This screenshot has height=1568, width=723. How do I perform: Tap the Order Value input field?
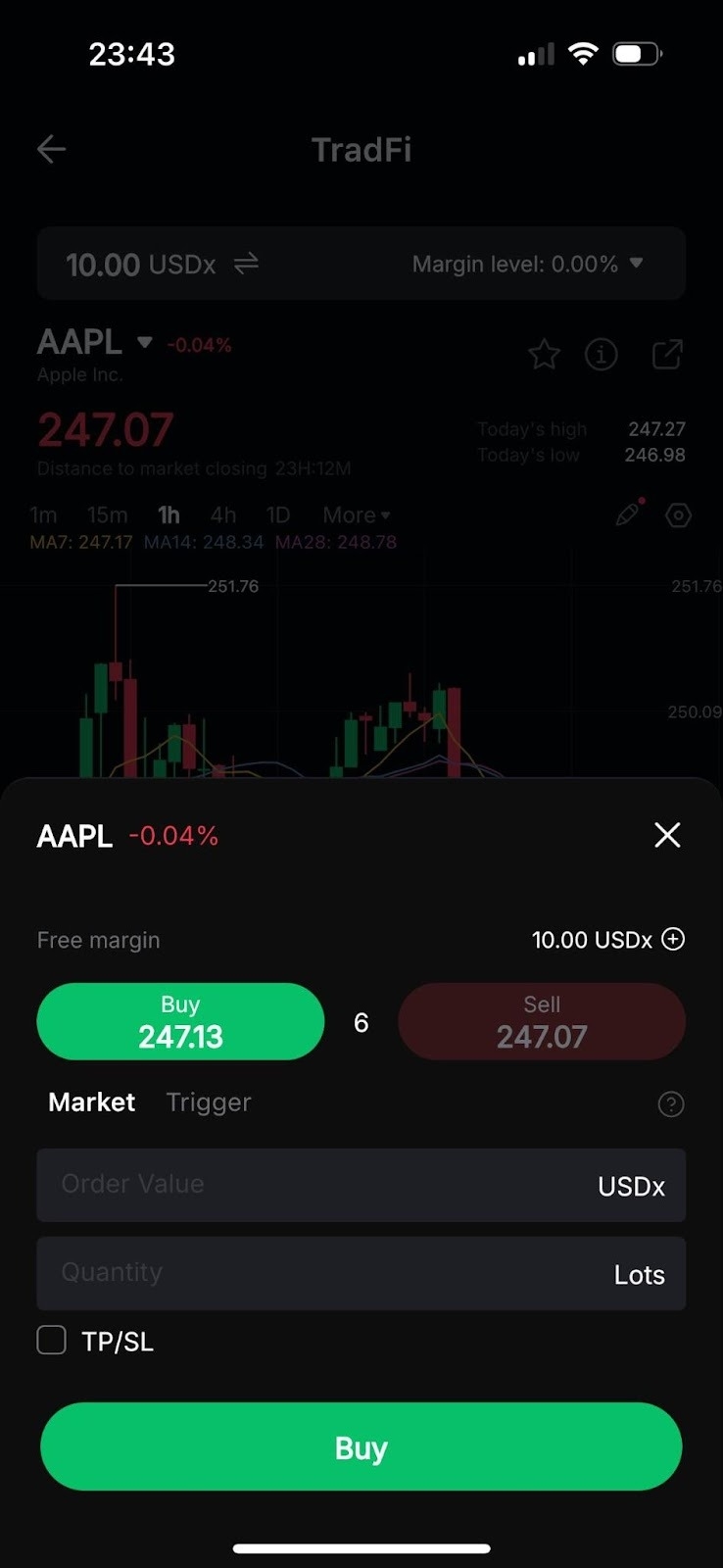pyautogui.click(x=294, y=1185)
